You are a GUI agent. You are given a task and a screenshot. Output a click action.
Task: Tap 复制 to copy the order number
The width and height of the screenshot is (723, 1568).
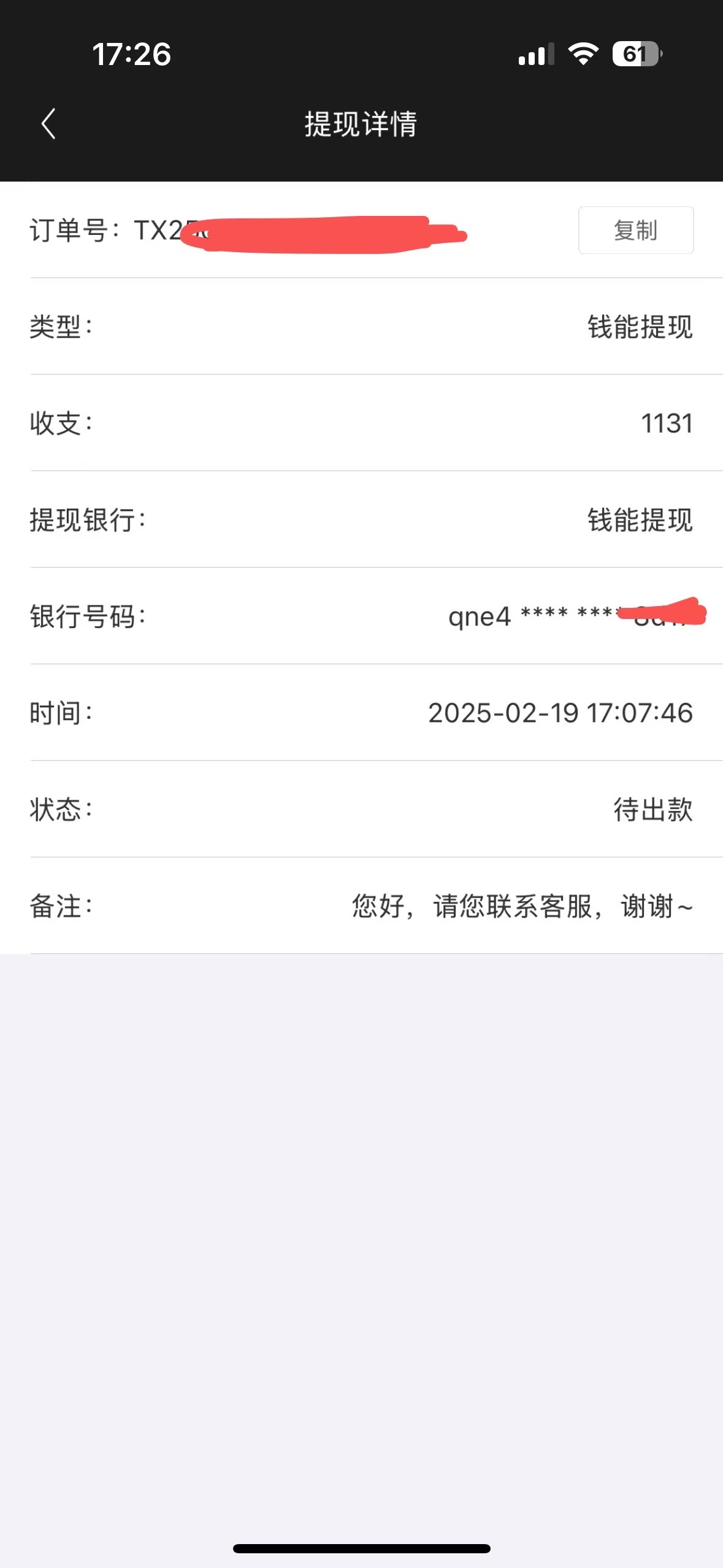point(636,230)
